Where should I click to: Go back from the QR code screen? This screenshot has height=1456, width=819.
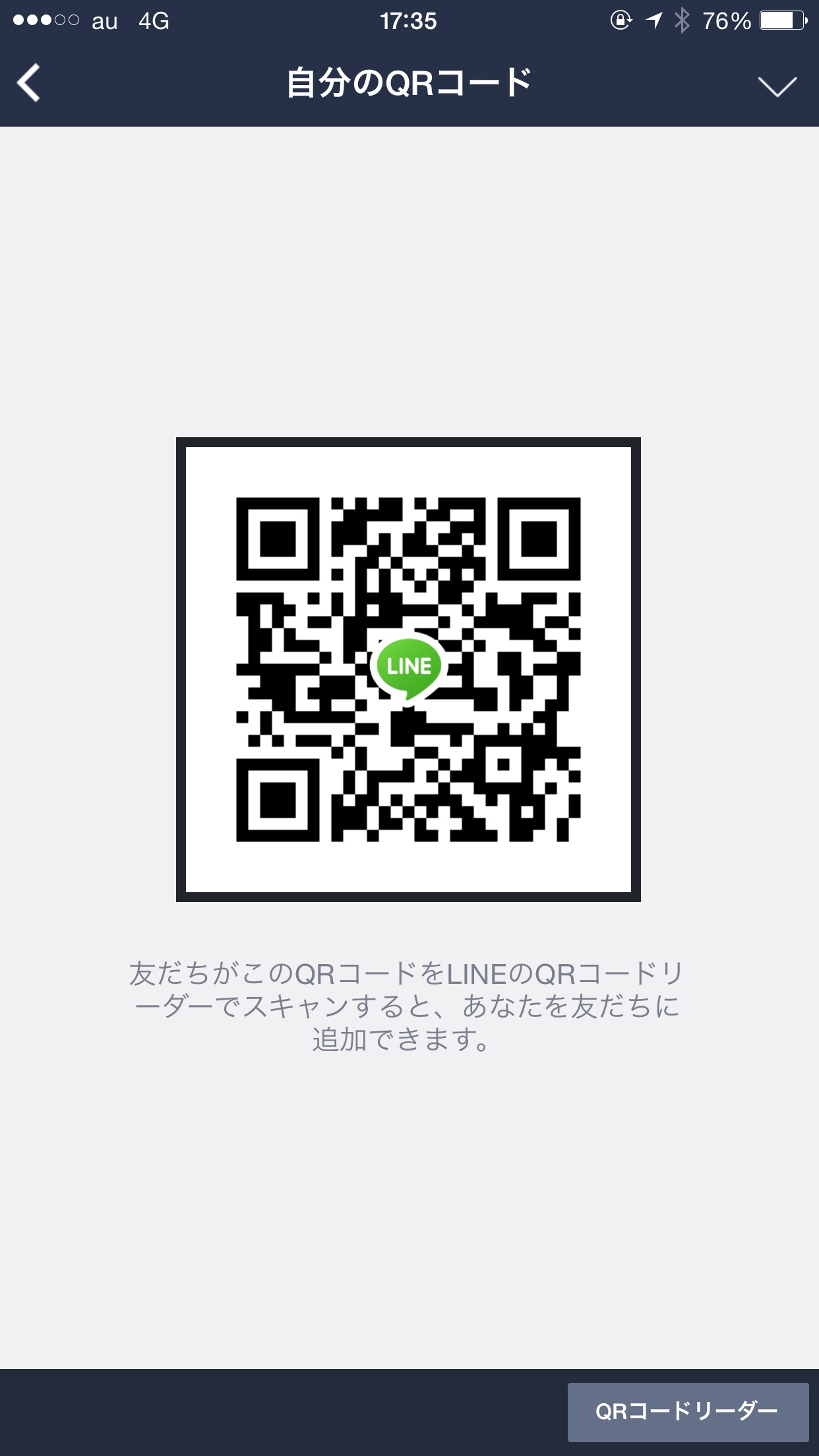tap(29, 83)
